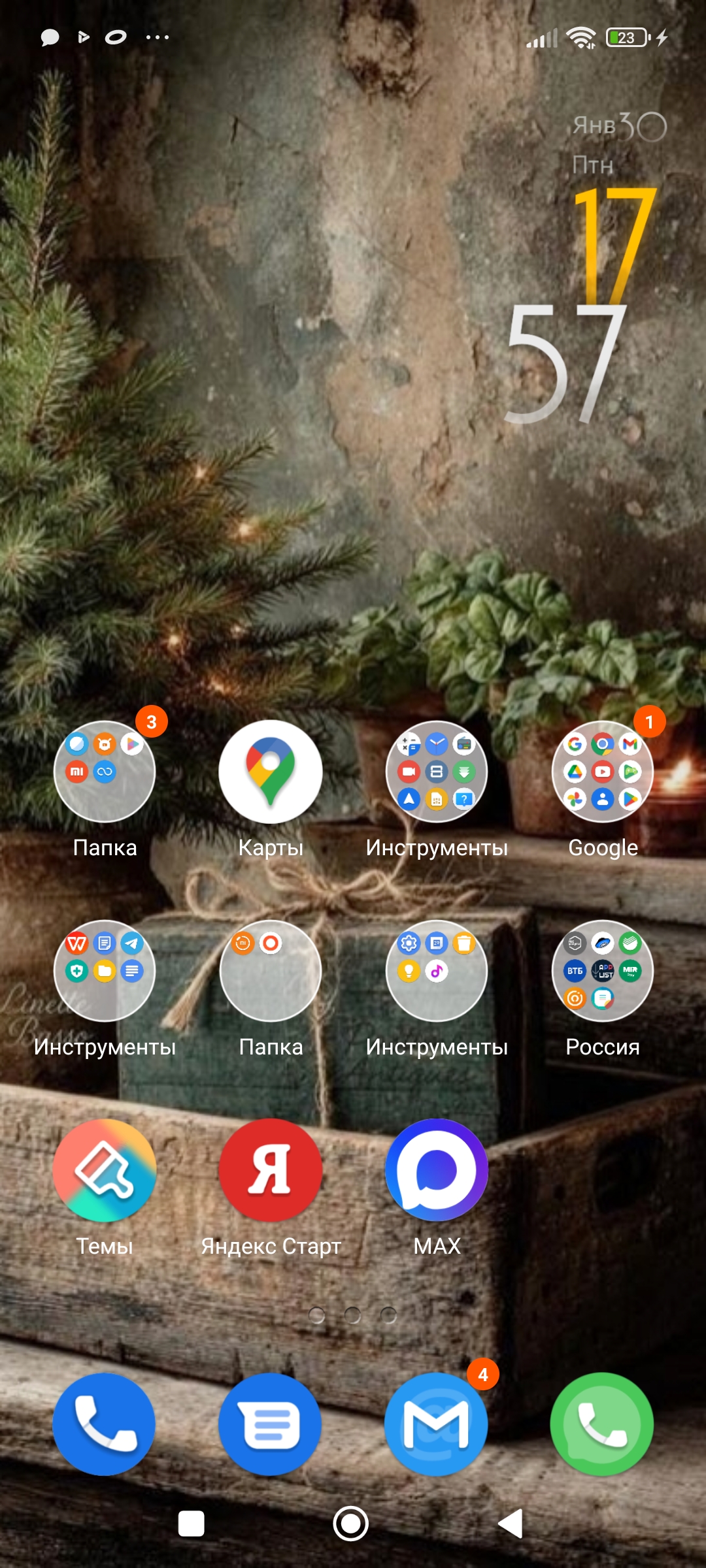Open the Карты (Google Maps) app
This screenshot has width=706, height=1568.
pos(271,772)
